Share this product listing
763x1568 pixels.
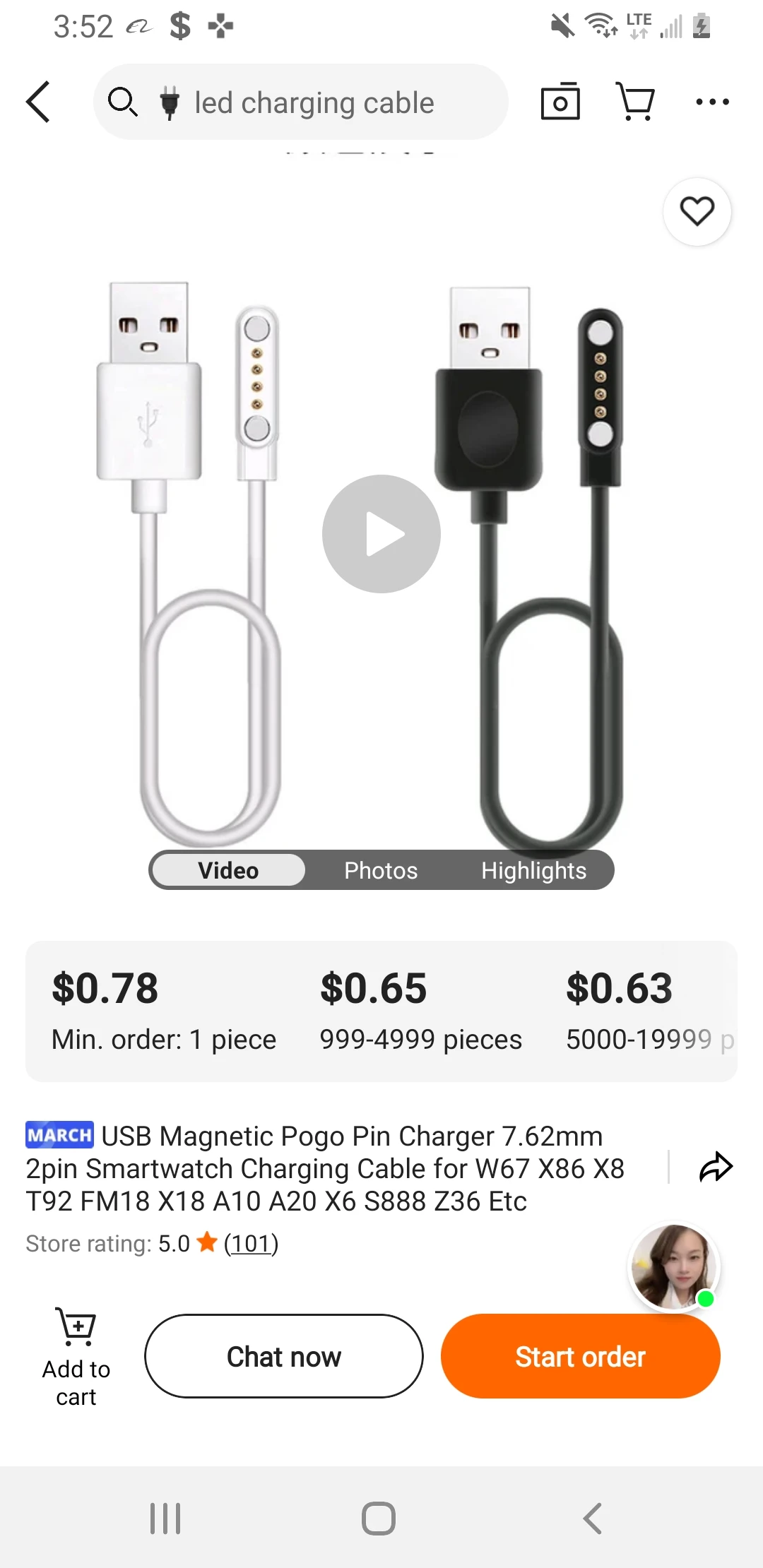click(716, 1167)
